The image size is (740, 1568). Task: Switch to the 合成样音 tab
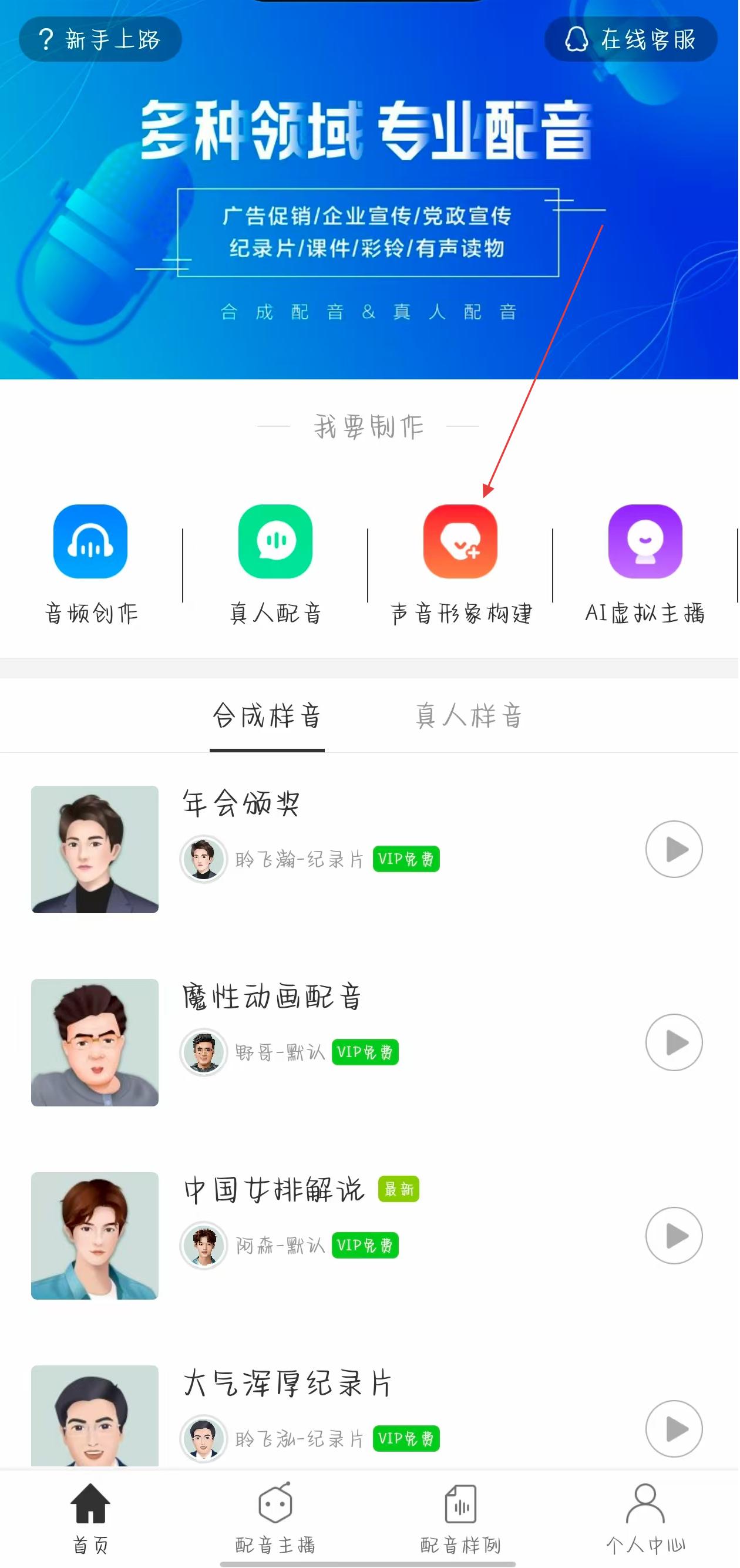coord(267,716)
